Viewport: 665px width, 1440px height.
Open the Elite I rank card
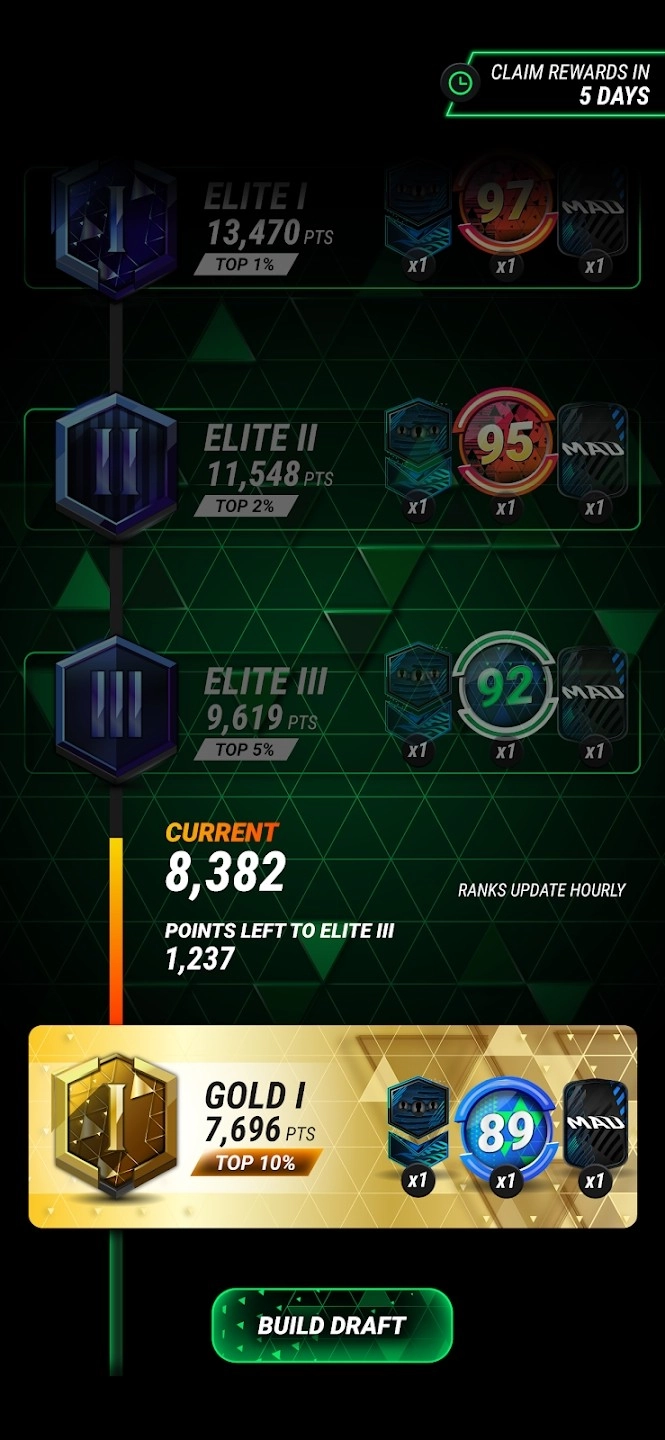[x=250, y=228]
